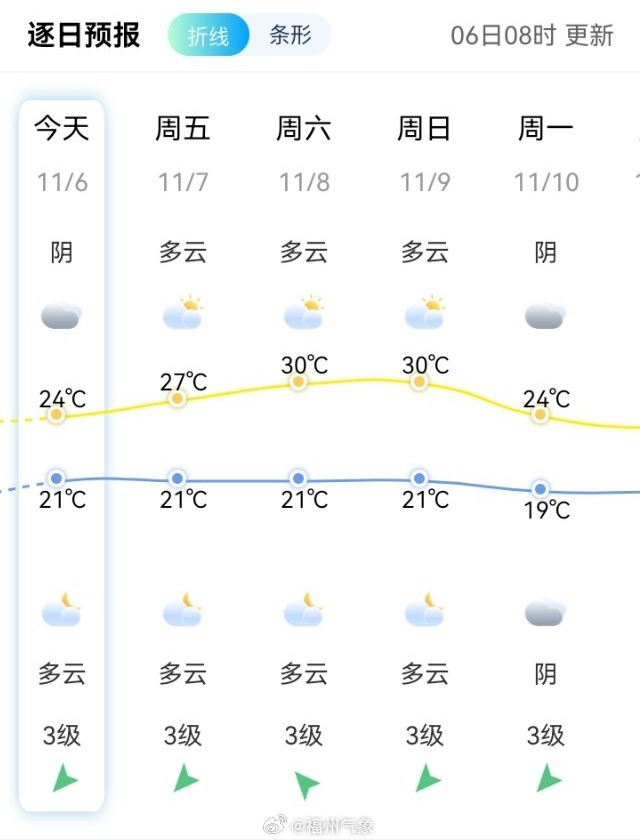Open the 周六 11/8 forecast column
640x840 pixels.
tap(304, 150)
